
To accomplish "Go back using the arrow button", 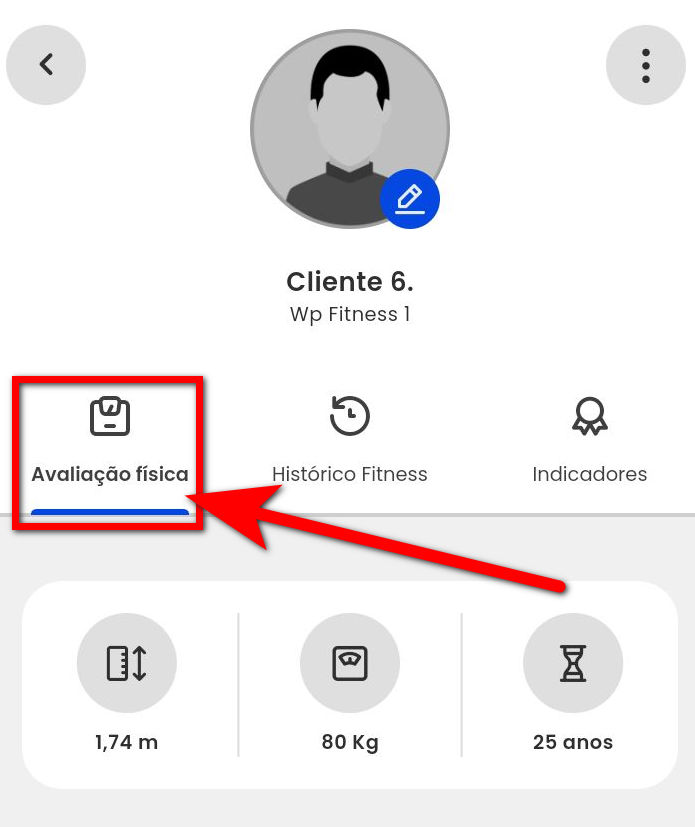I will click(46, 65).
